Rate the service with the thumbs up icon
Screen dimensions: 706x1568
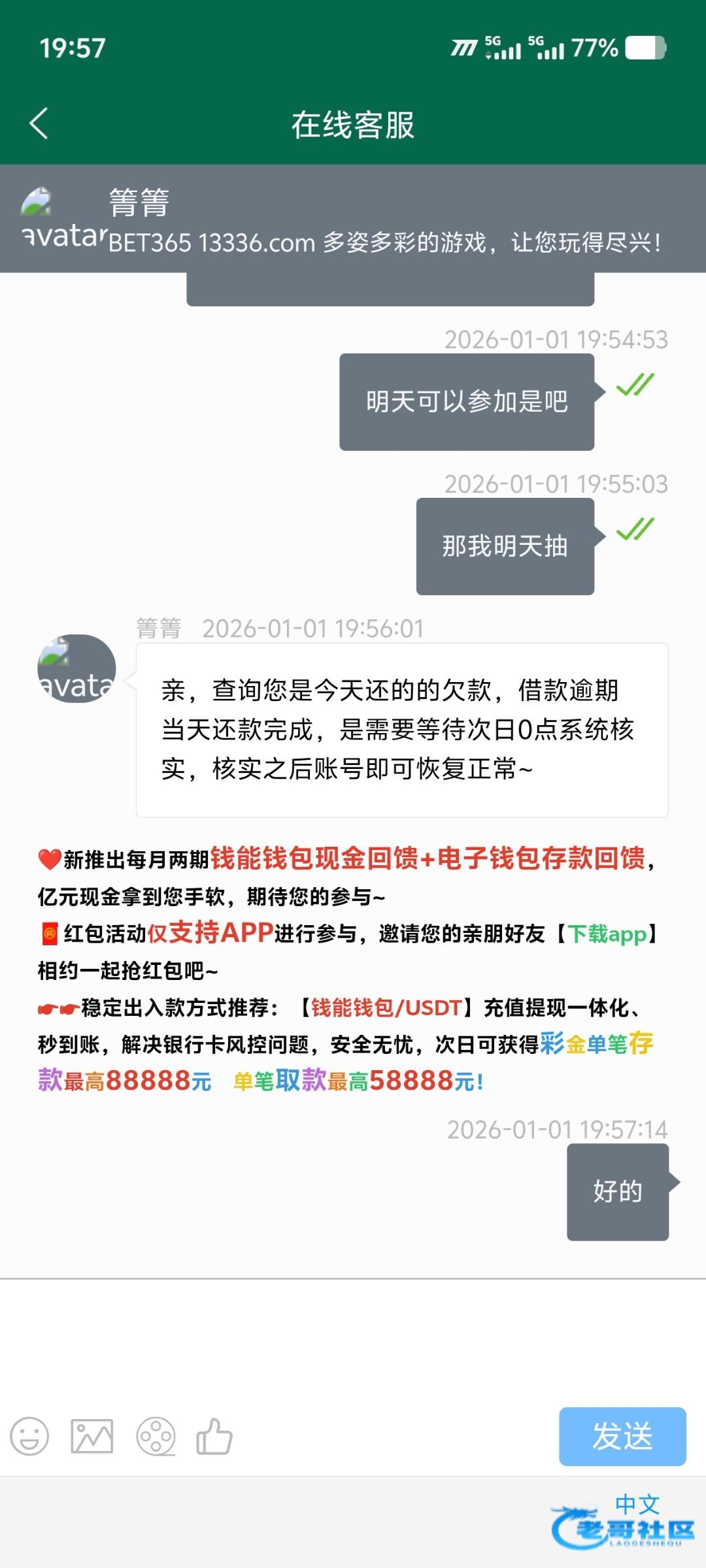click(214, 1436)
